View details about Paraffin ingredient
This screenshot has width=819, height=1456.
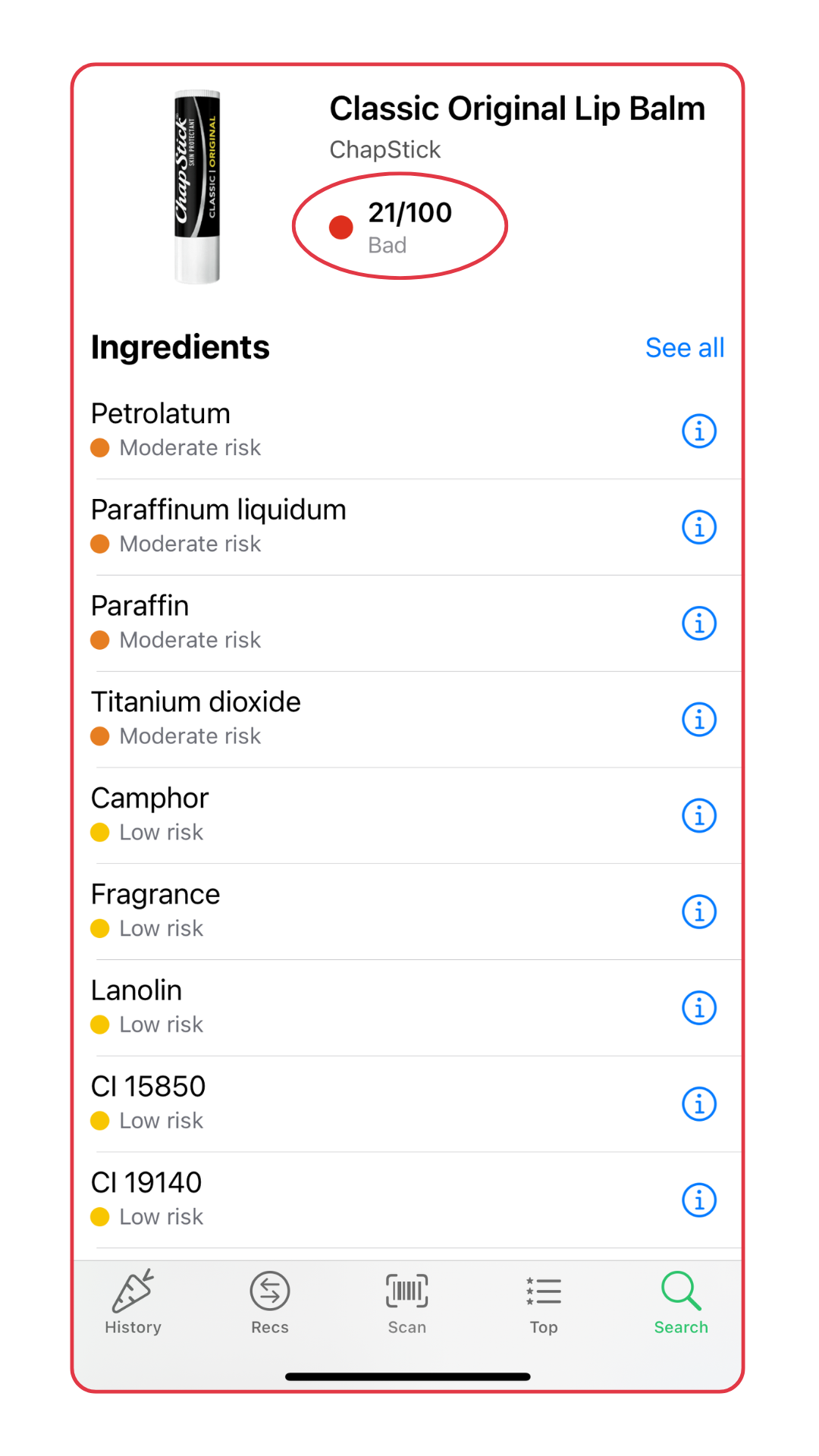tap(699, 624)
